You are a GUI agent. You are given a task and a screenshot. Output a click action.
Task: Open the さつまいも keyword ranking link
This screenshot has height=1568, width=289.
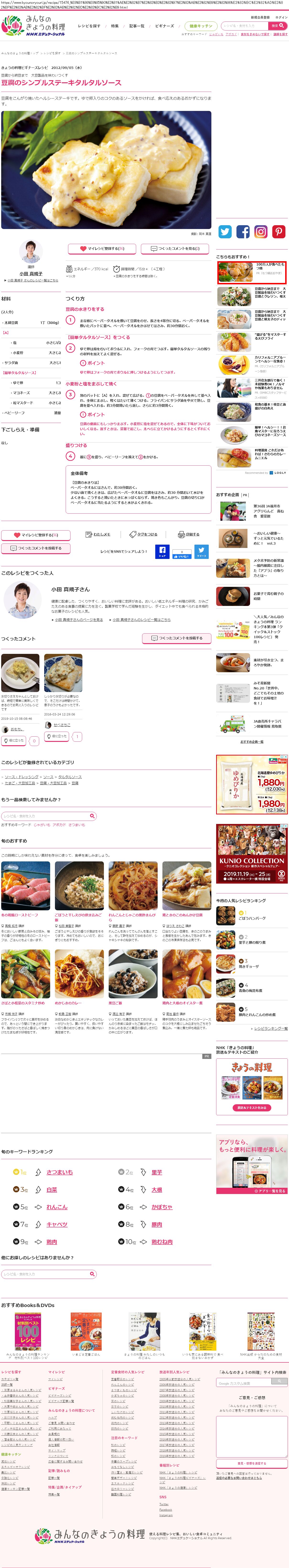point(60,1172)
